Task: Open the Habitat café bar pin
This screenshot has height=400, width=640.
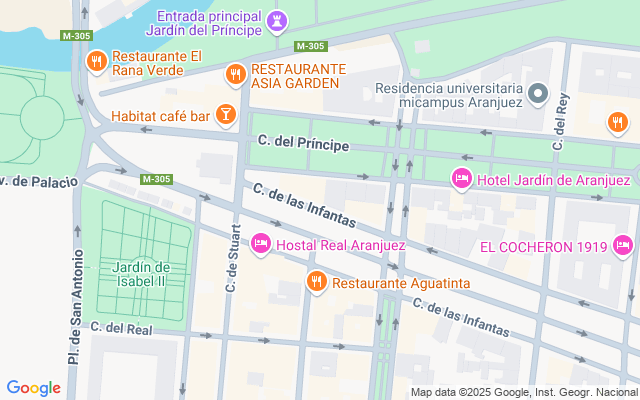Action: coord(226,115)
